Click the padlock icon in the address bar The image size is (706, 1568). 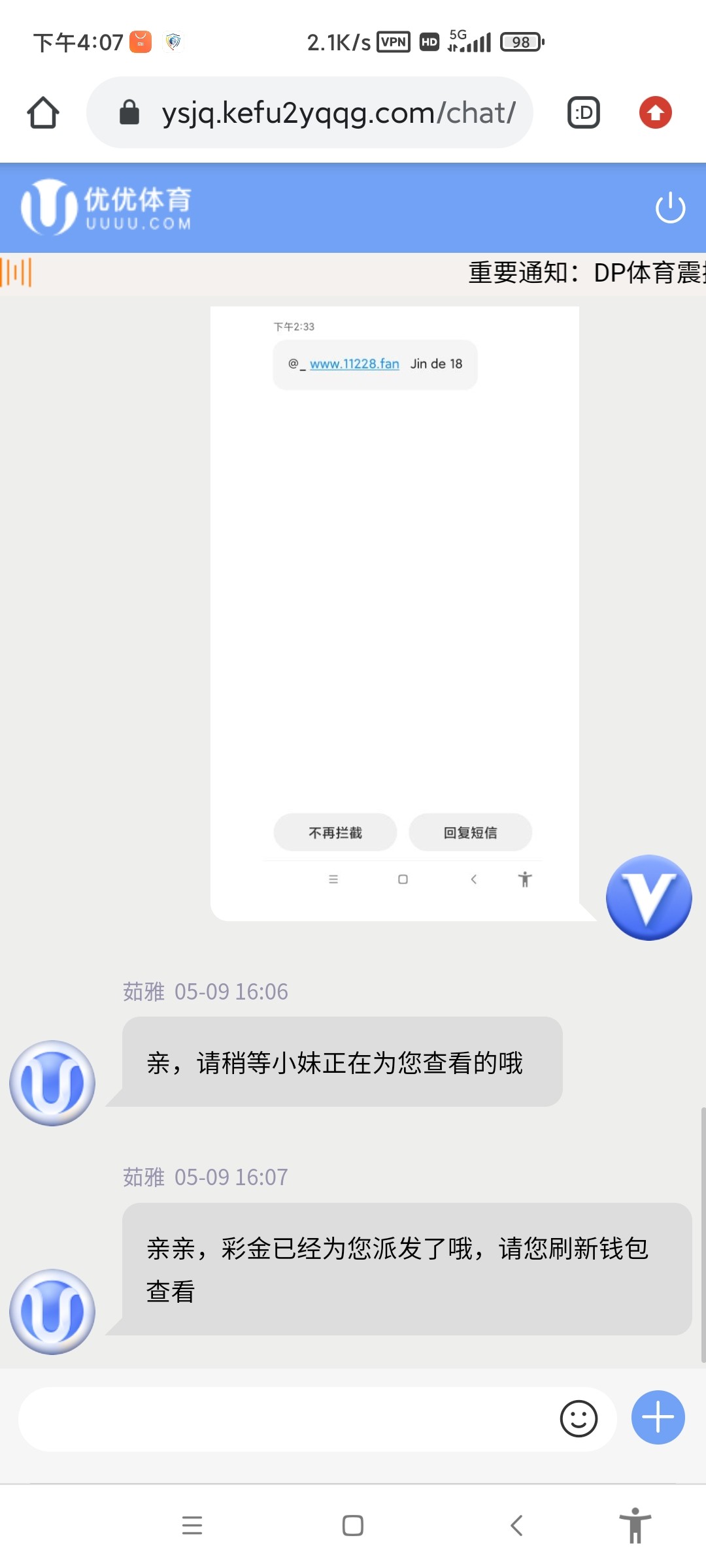pos(128,111)
